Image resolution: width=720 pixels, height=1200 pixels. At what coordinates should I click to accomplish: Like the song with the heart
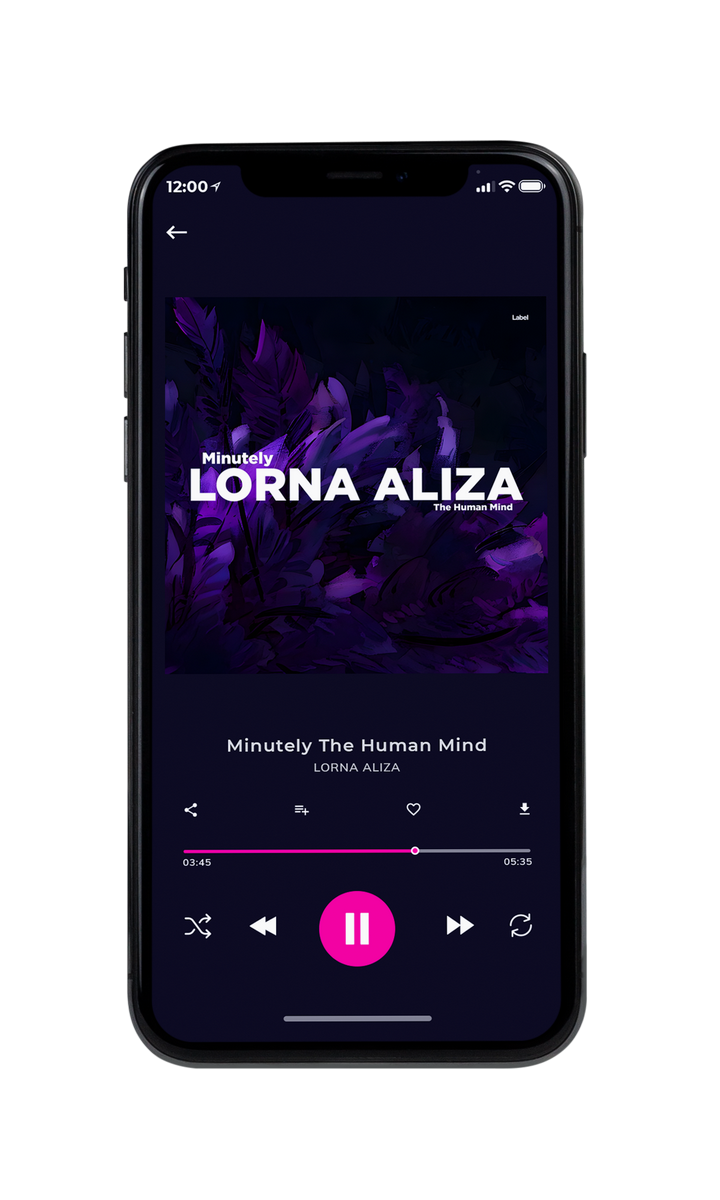[x=413, y=810]
